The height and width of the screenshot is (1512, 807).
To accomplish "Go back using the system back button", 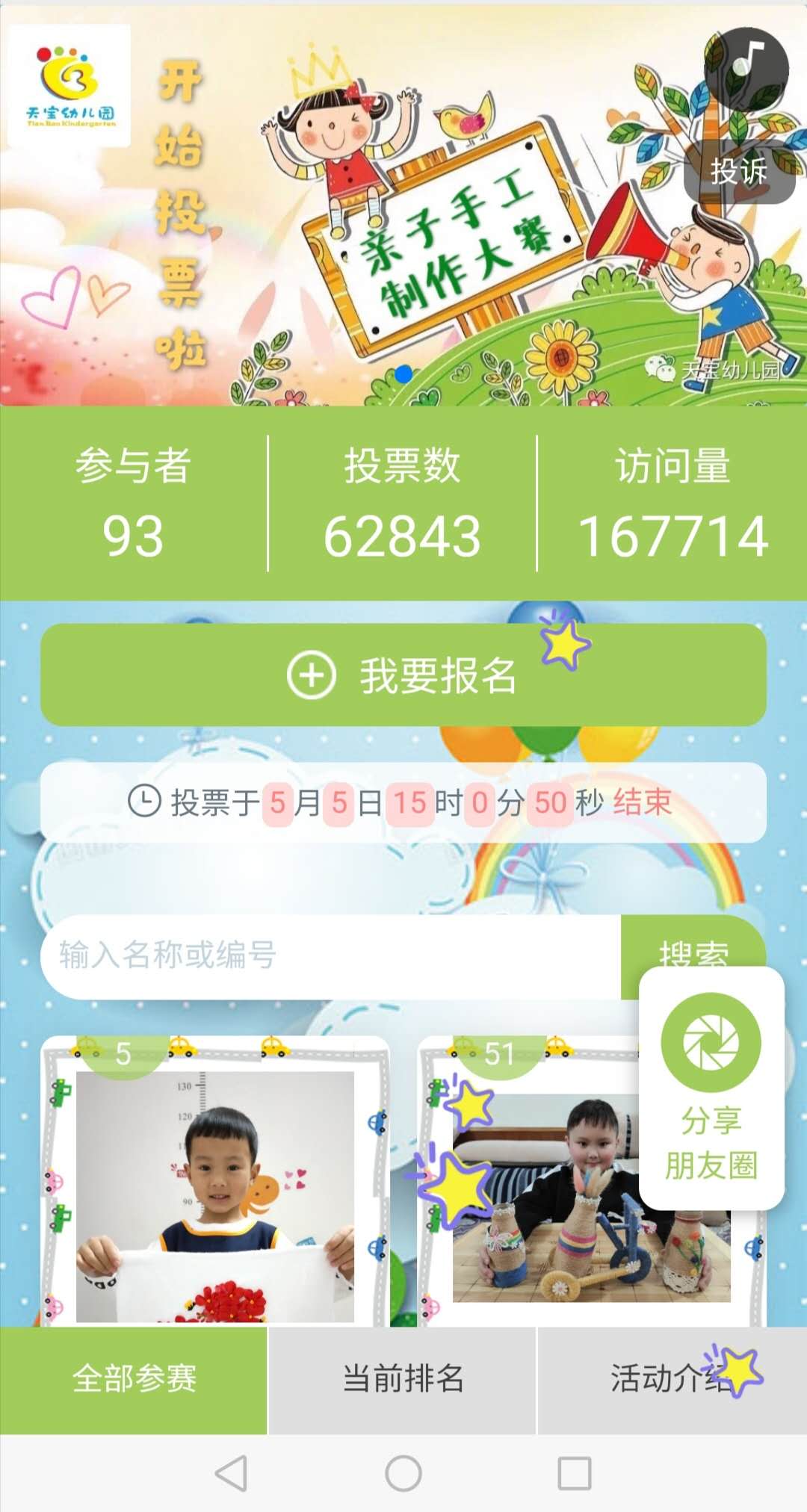I will pos(231,1473).
